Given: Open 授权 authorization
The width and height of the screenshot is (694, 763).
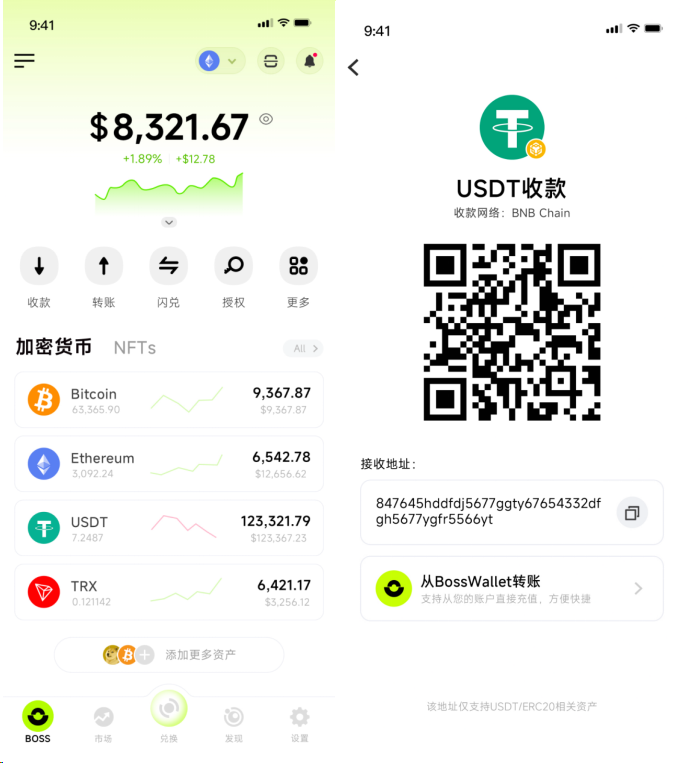Looking at the screenshot, I should 233,266.
